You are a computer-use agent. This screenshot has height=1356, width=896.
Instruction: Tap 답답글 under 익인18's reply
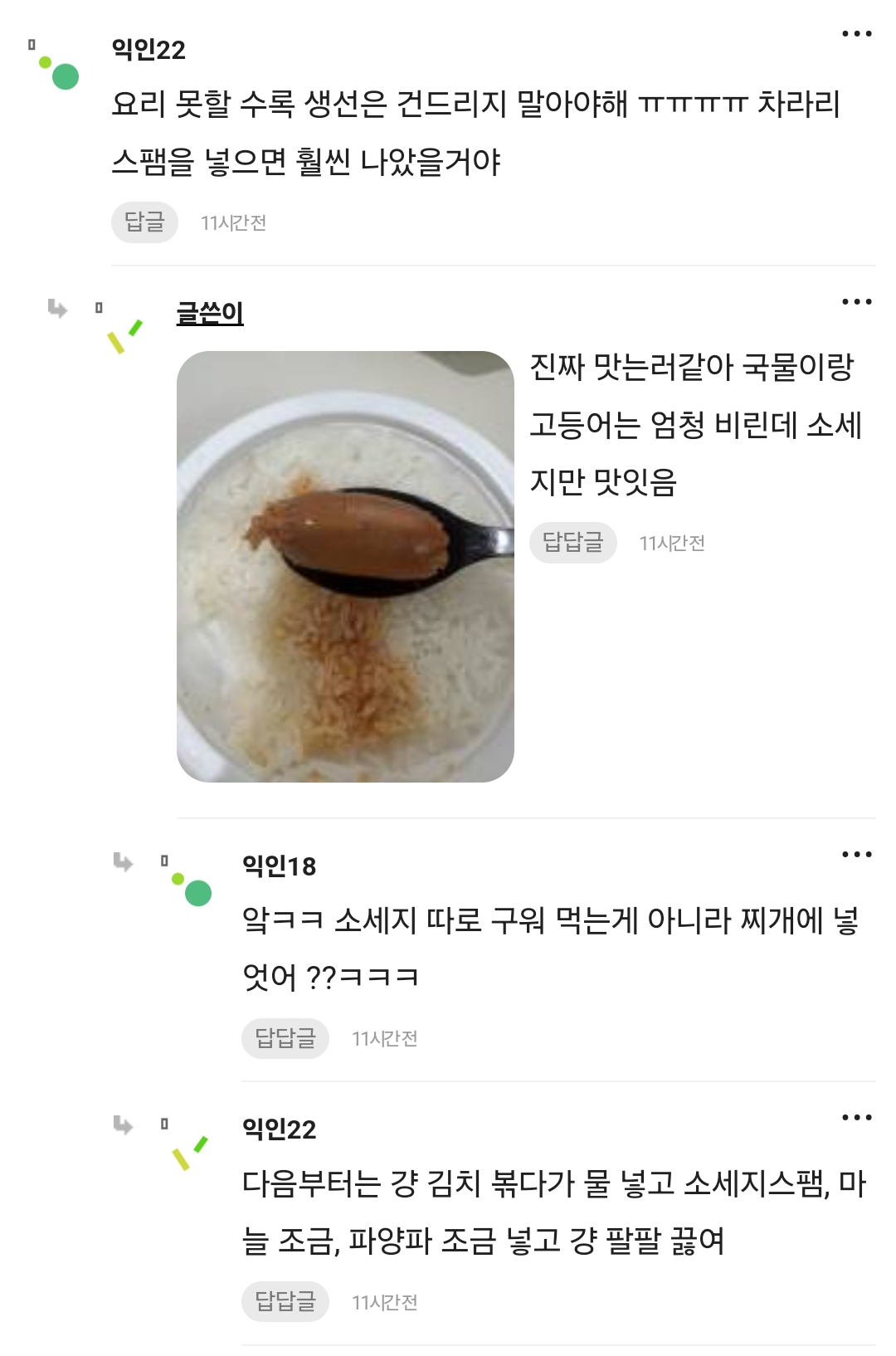[285, 1038]
